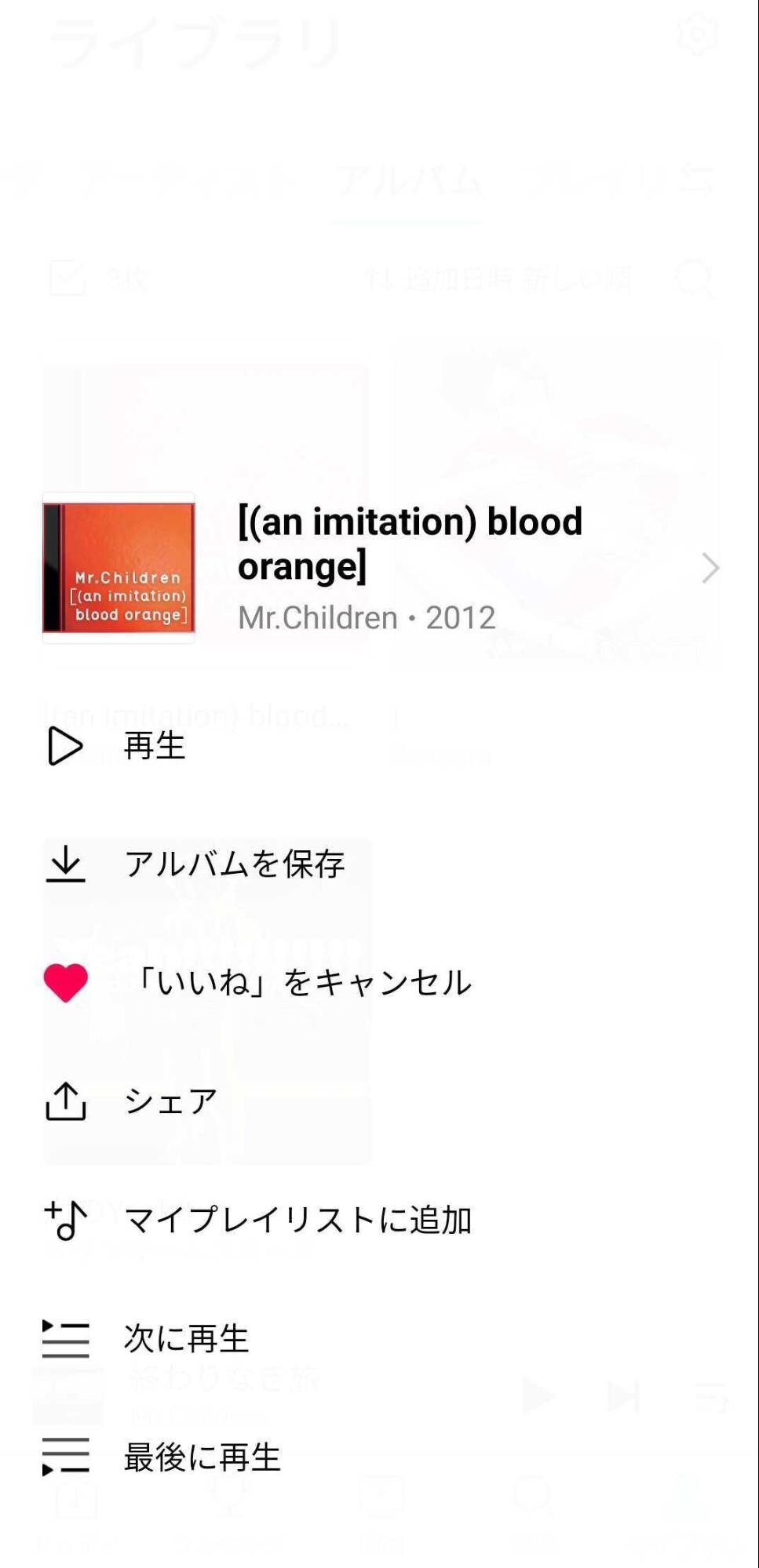759x1568 pixels.
Task: Tap the play-next queue icon beside 次に再生
Action: (x=66, y=1339)
